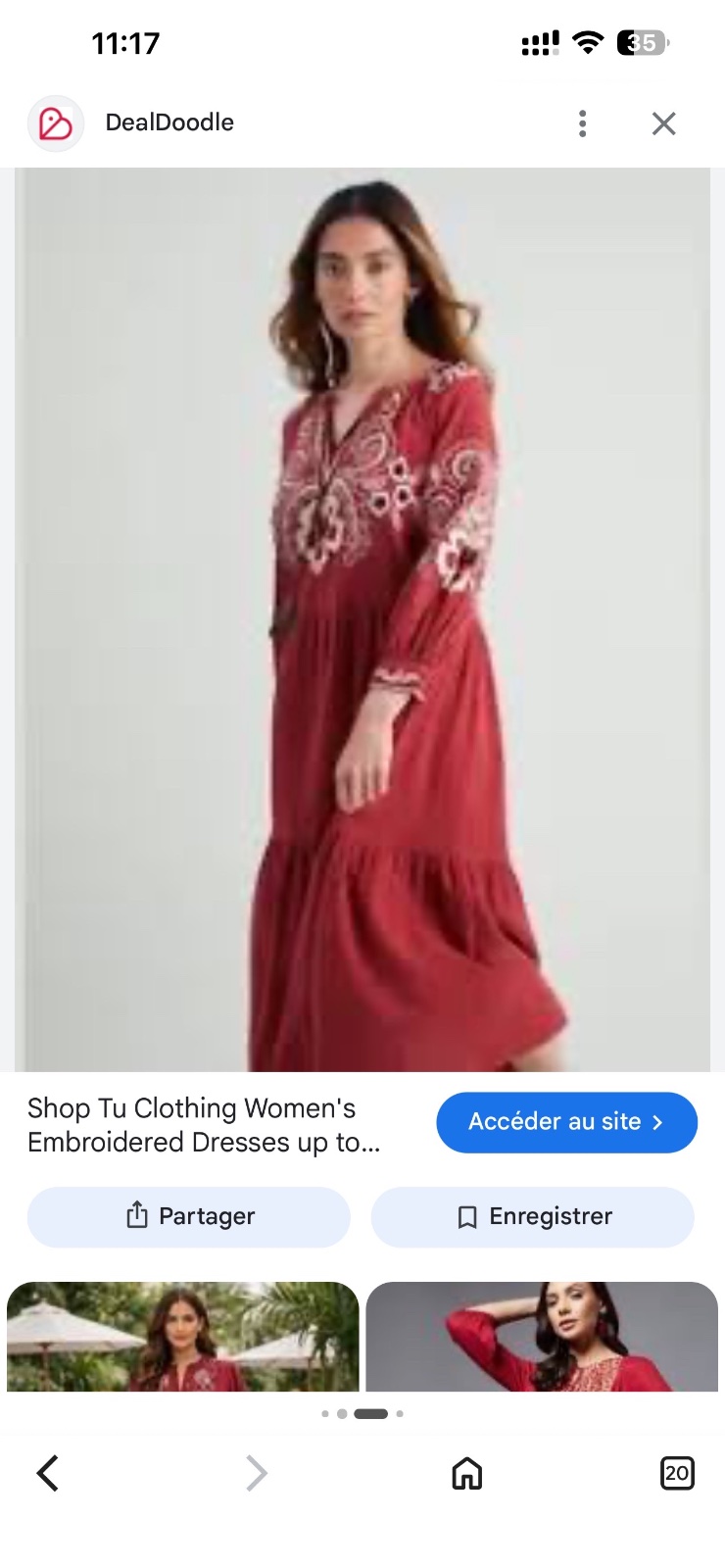Viewport: 725px width, 1568px height.
Task: Open related image with grey background
Action: coord(542,1336)
